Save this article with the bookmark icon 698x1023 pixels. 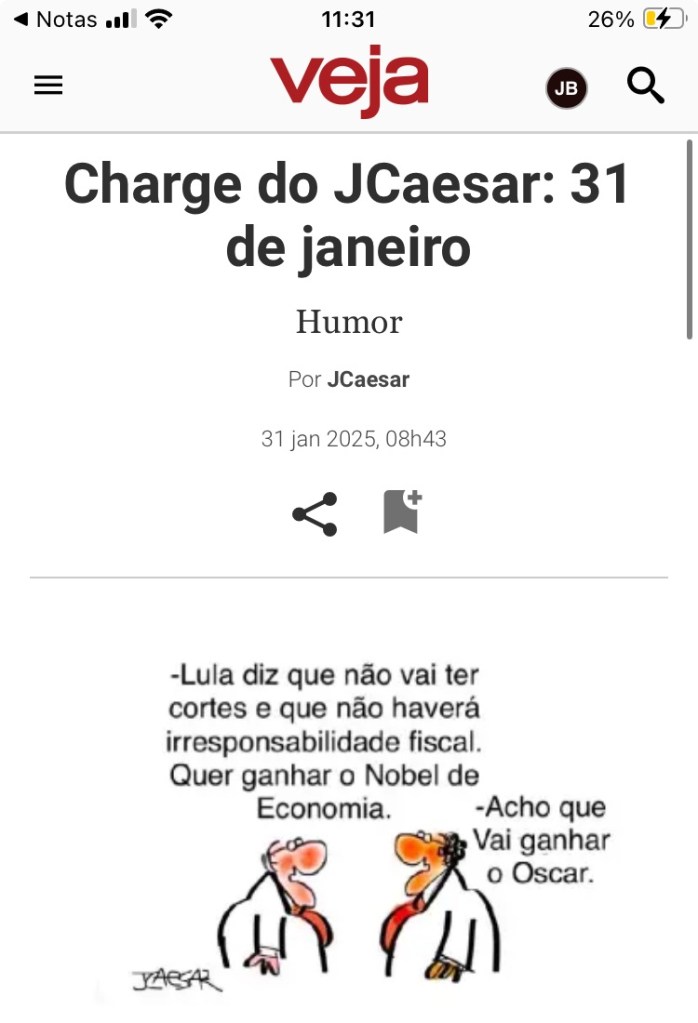[402, 512]
